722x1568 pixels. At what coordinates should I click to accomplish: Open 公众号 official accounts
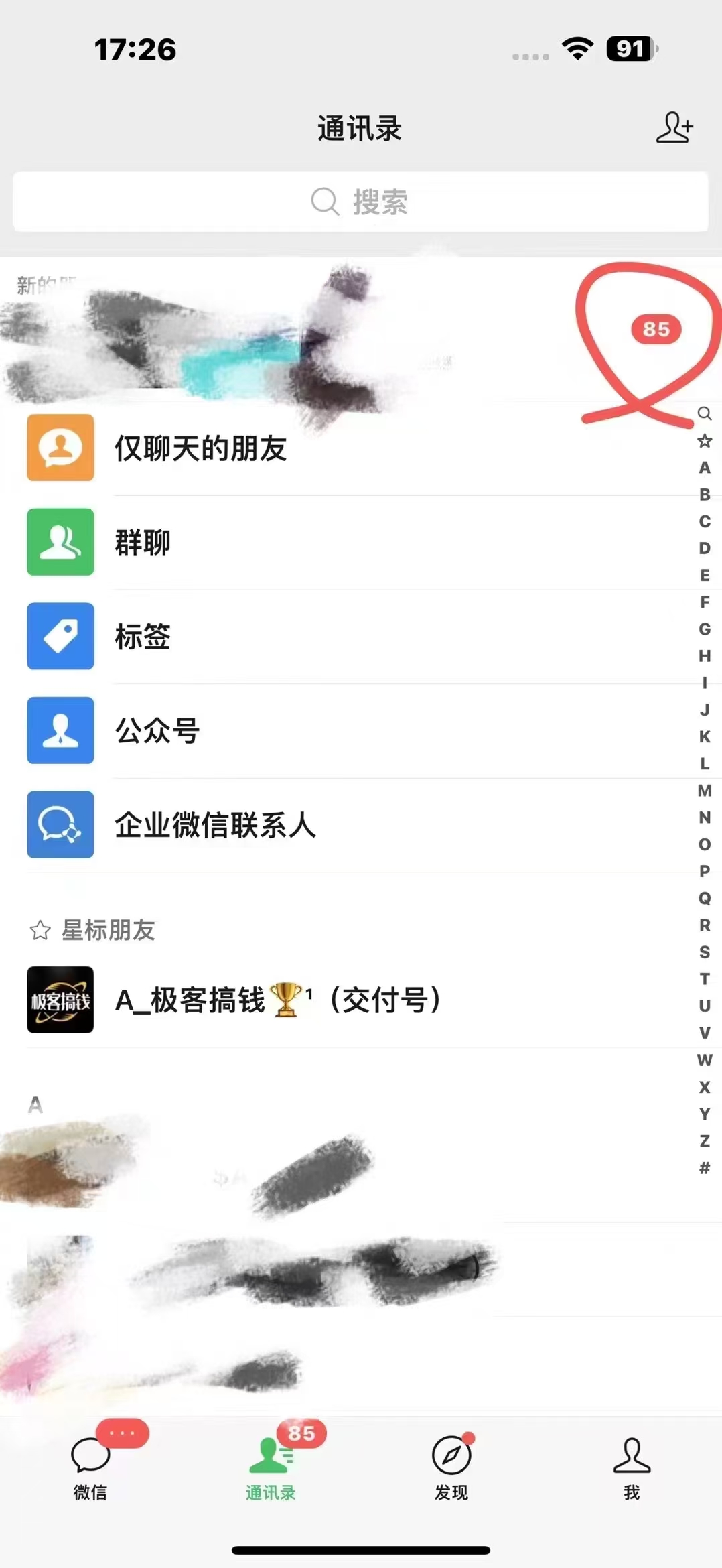point(201,730)
